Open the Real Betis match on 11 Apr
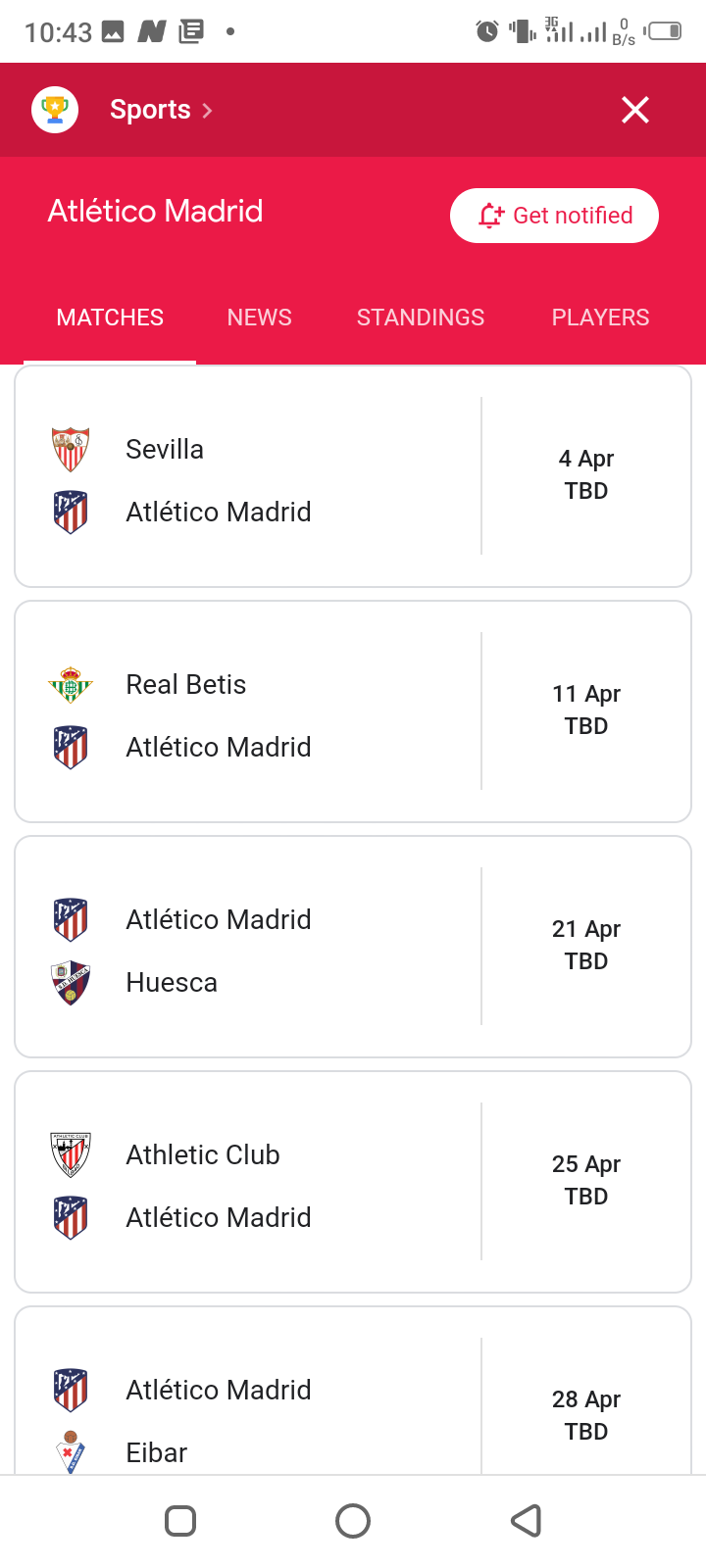This screenshot has height=1568, width=706. 353,711
